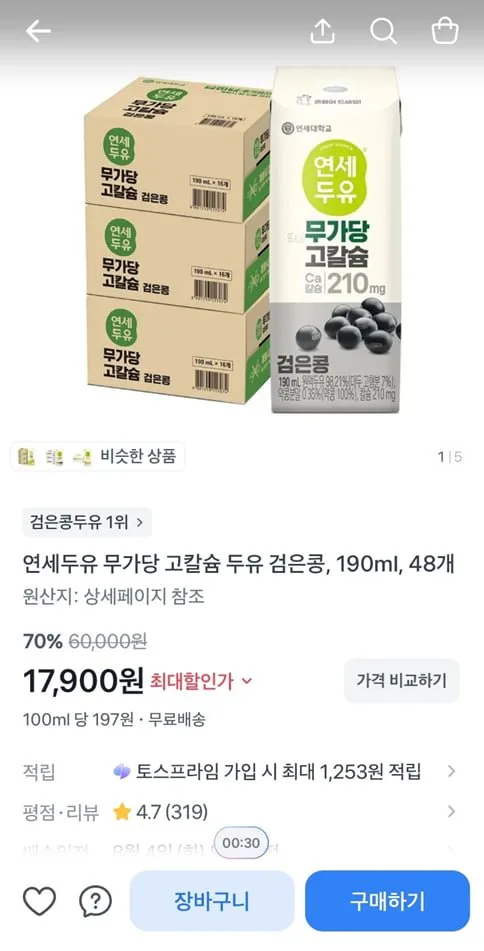This screenshot has height=951, width=484.
Task: Go back using the arrow icon
Action: 39,31
